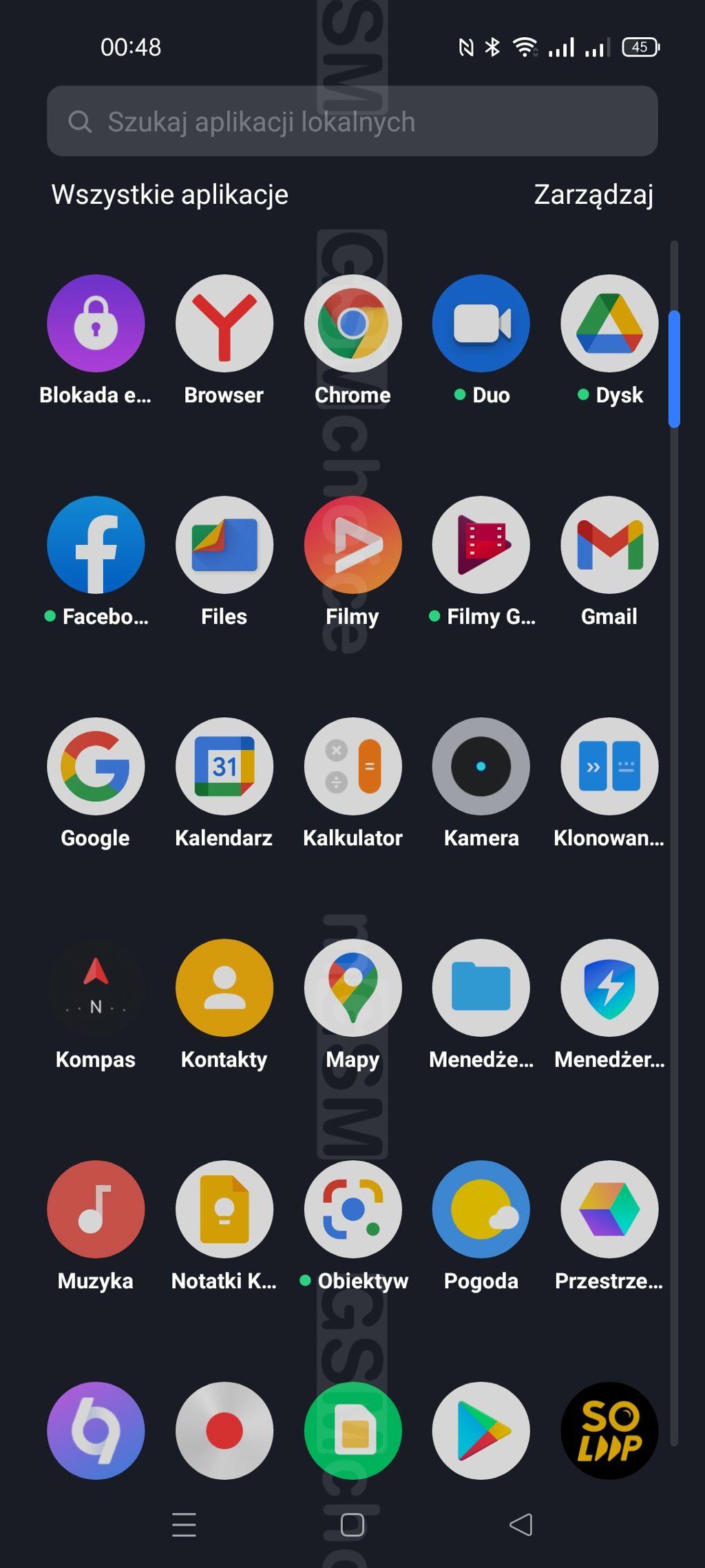Launch Mapy (Google Maps)
This screenshot has width=705, height=1568.
pos(352,988)
